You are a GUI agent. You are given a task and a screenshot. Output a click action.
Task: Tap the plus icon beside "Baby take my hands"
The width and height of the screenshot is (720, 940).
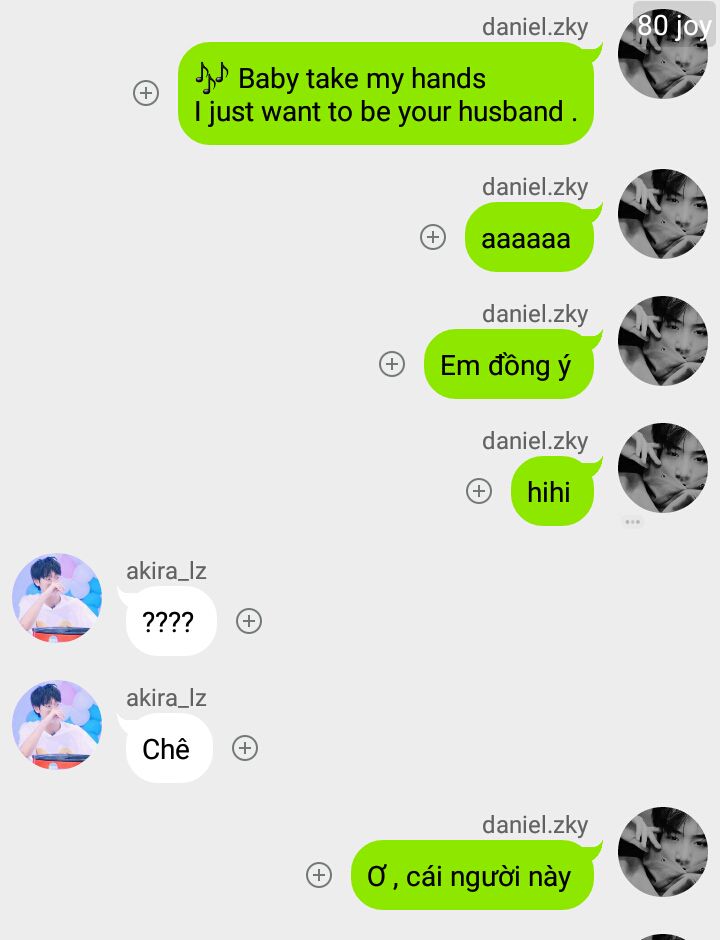(x=146, y=93)
